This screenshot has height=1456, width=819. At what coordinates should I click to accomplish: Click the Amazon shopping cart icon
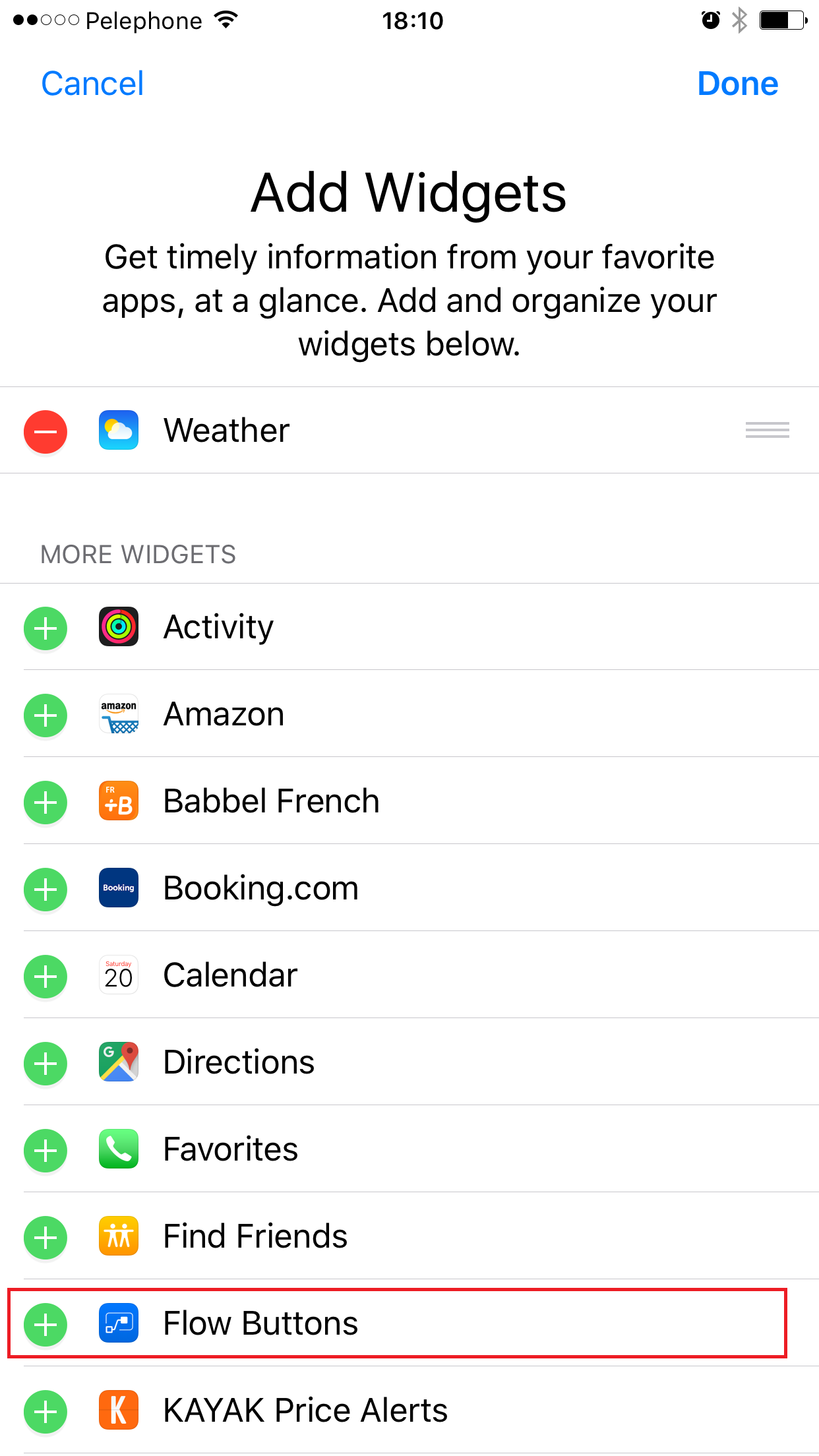tap(119, 714)
